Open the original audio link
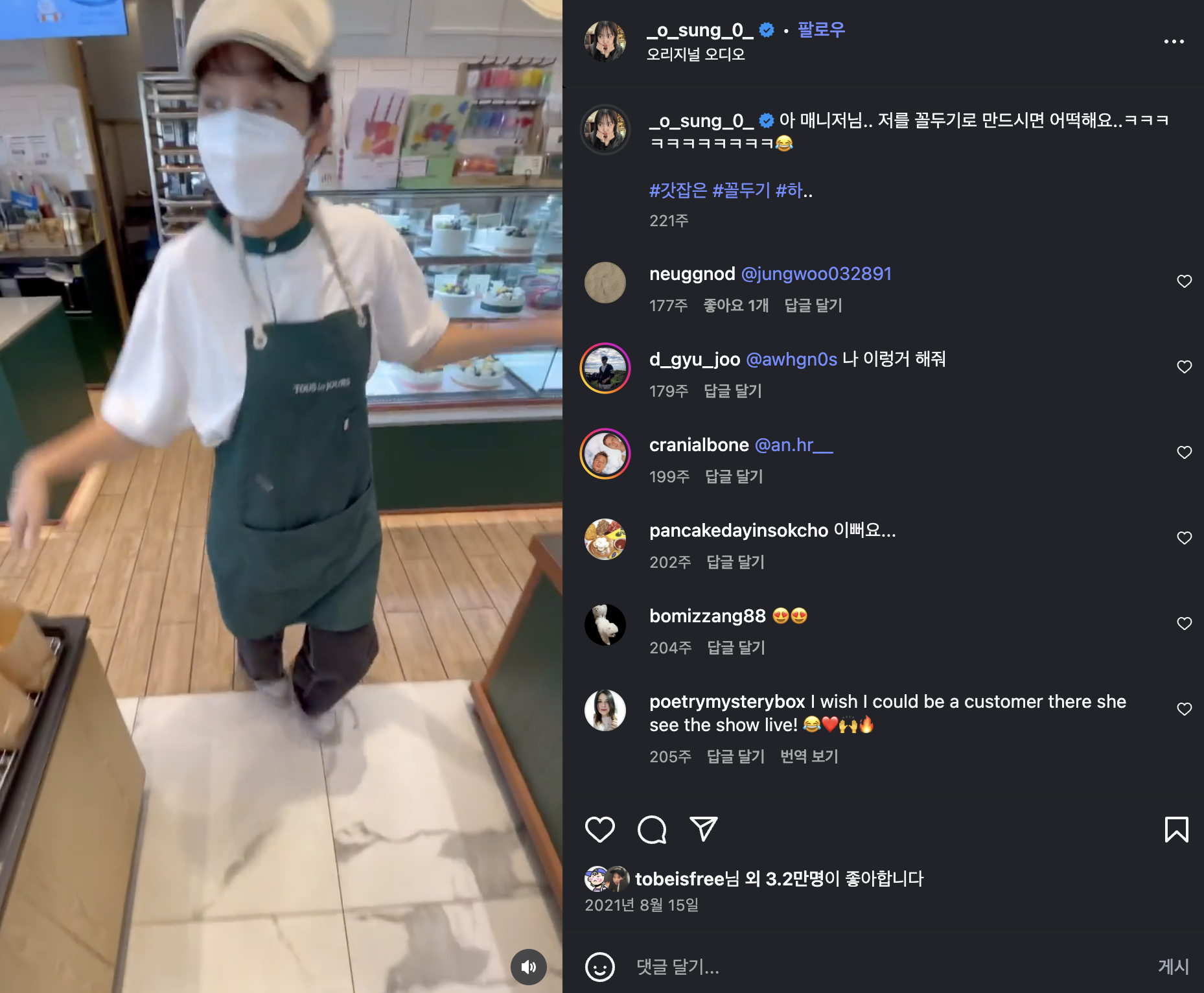Screen dimensions: 1204x993 pos(695,54)
